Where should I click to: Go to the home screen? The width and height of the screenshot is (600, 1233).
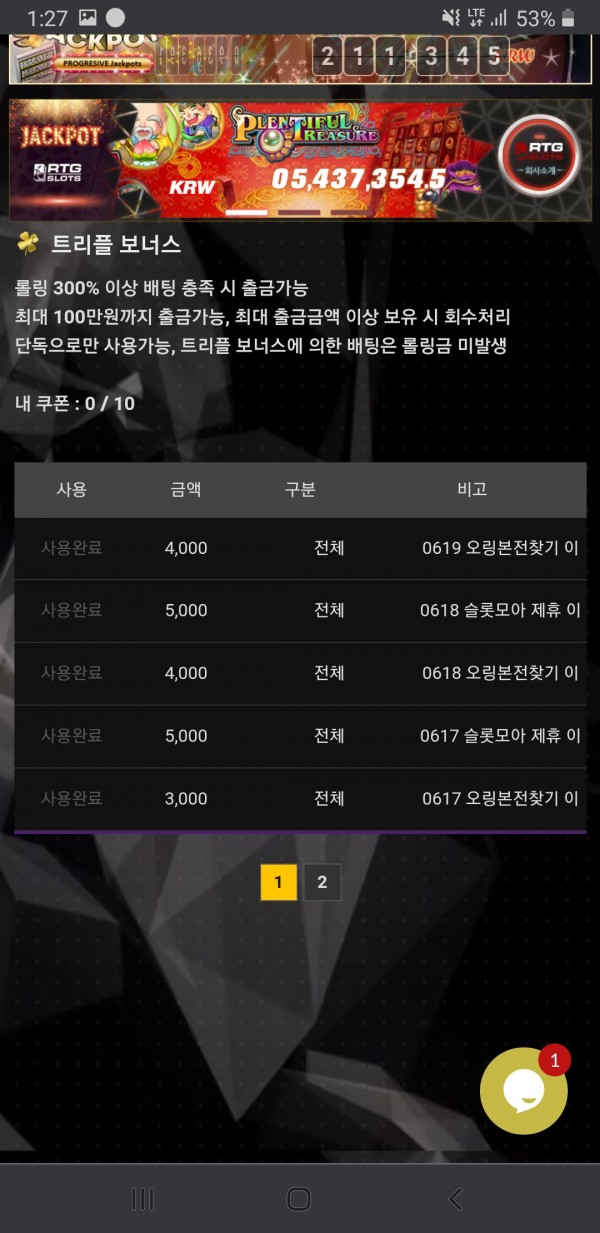[x=299, y=1199]
